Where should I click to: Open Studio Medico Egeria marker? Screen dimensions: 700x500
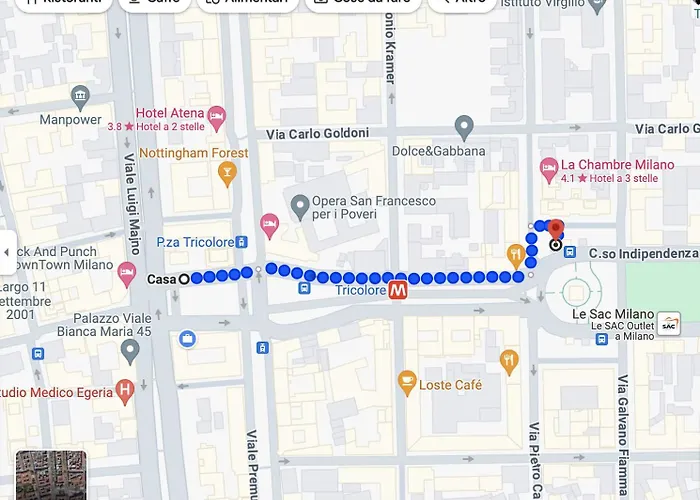pyautogui.click(x=125, y=391)
